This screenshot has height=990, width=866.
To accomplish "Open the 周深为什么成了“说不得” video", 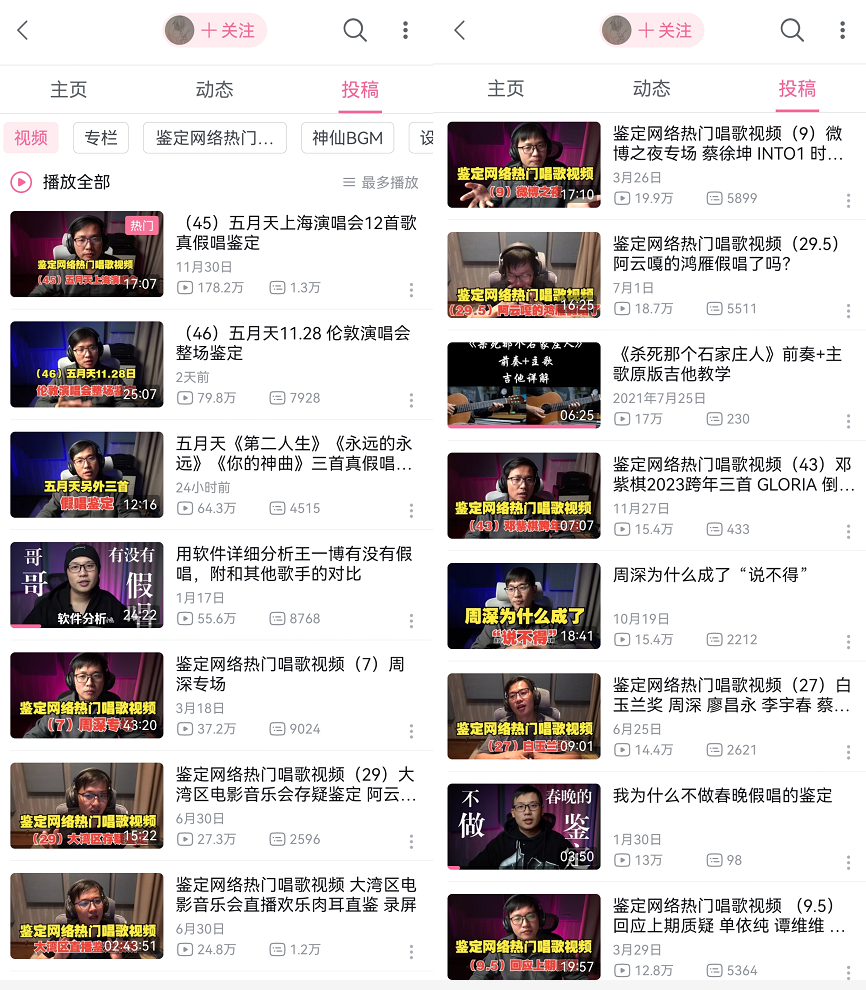I will coord(710,575).
